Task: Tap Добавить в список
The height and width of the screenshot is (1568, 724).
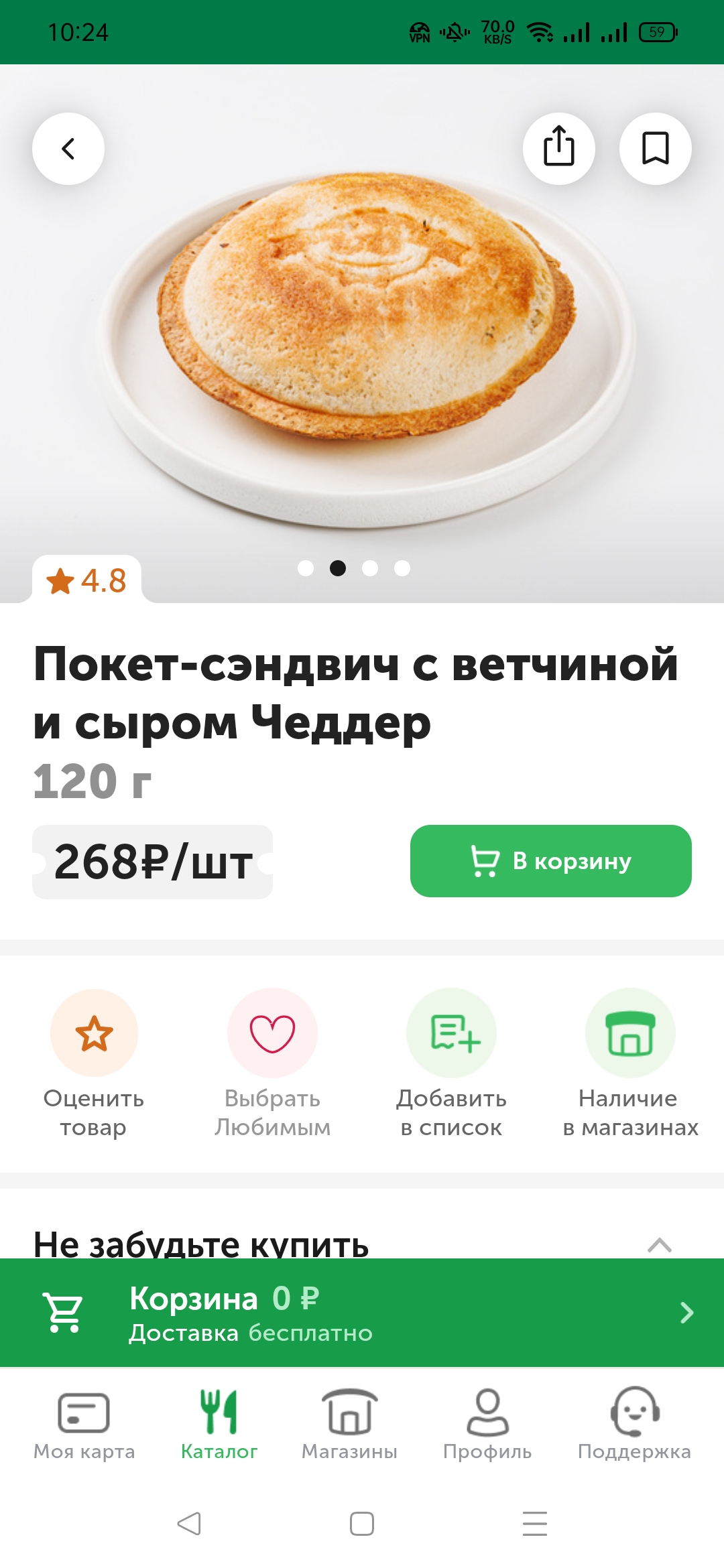Action: point(451,1063)
